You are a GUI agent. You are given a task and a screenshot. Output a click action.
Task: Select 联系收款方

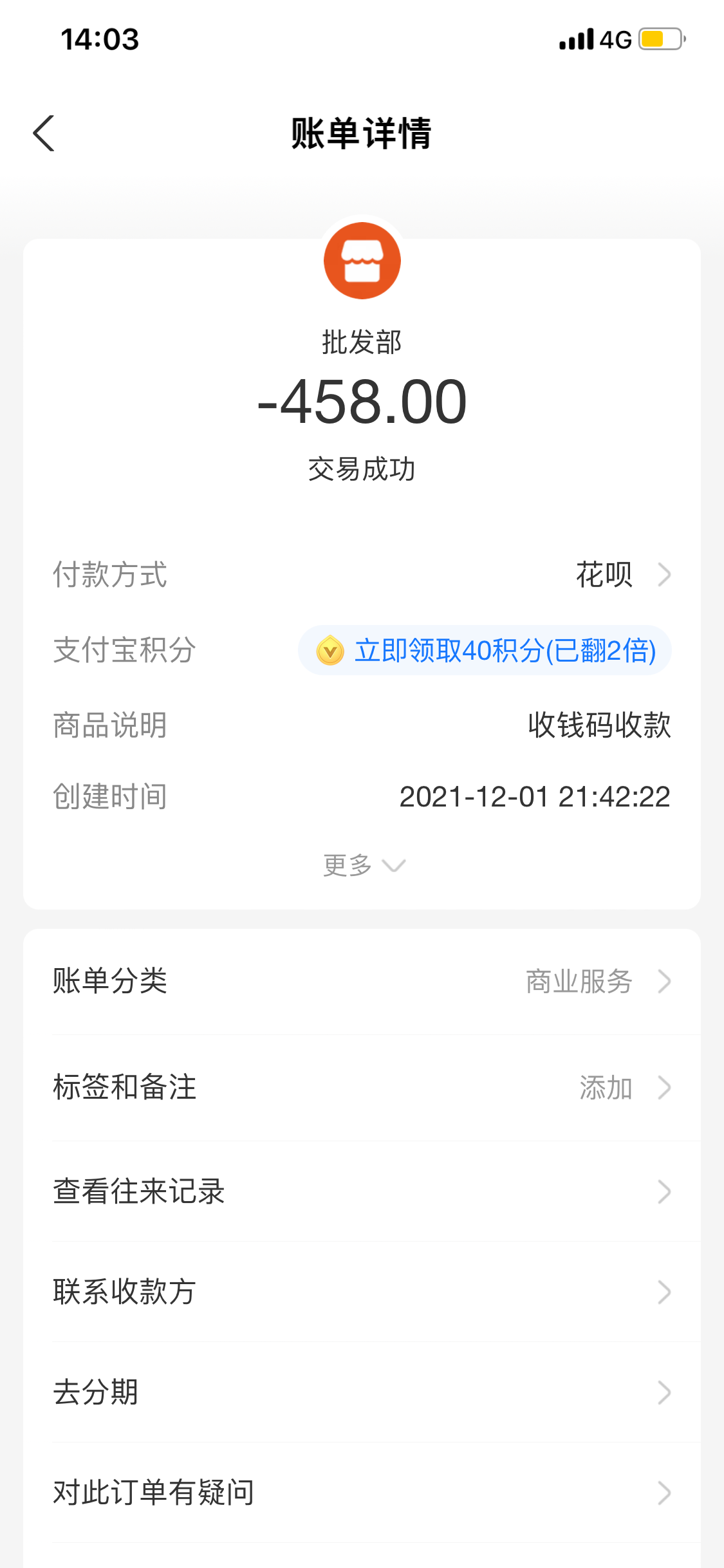[362, 1292]
